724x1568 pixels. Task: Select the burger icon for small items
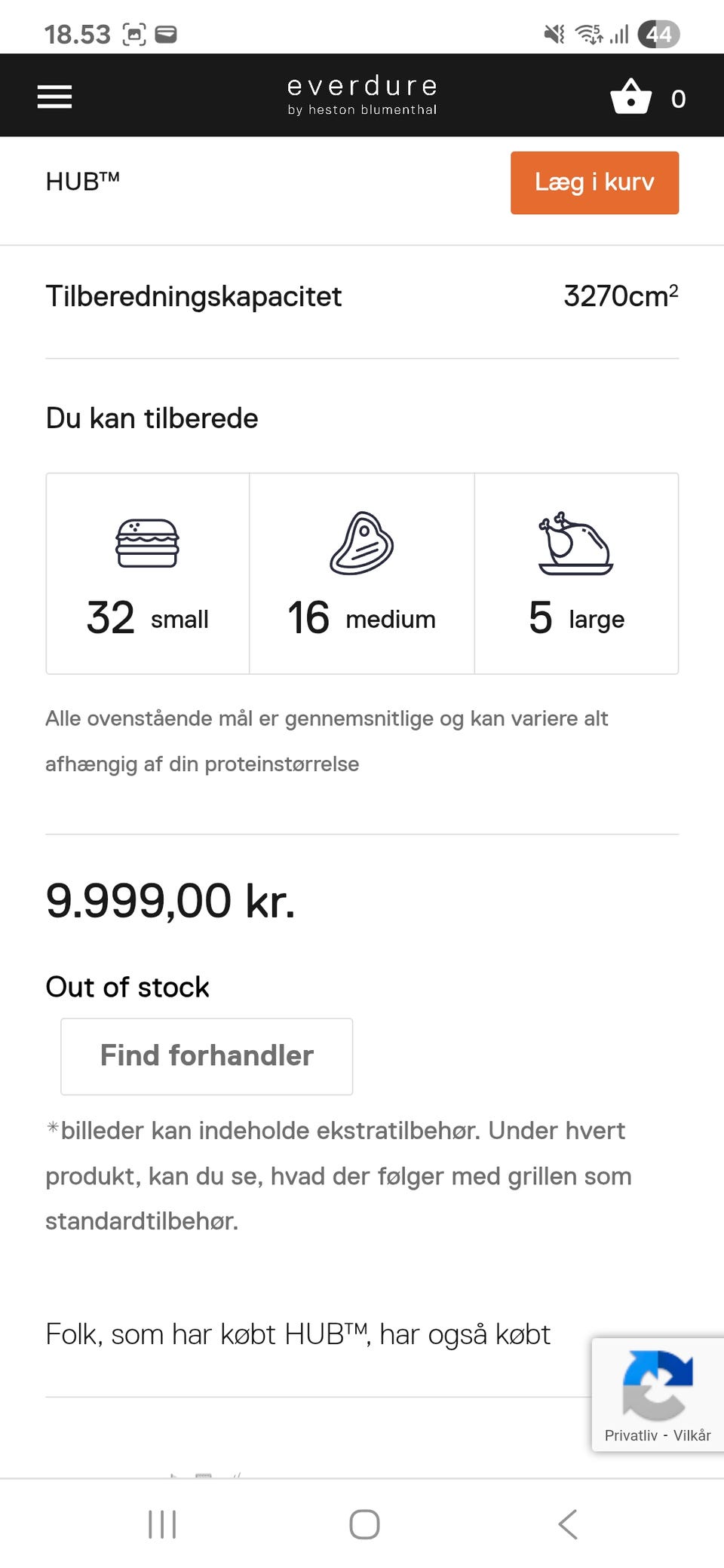[x=147, y=544]
